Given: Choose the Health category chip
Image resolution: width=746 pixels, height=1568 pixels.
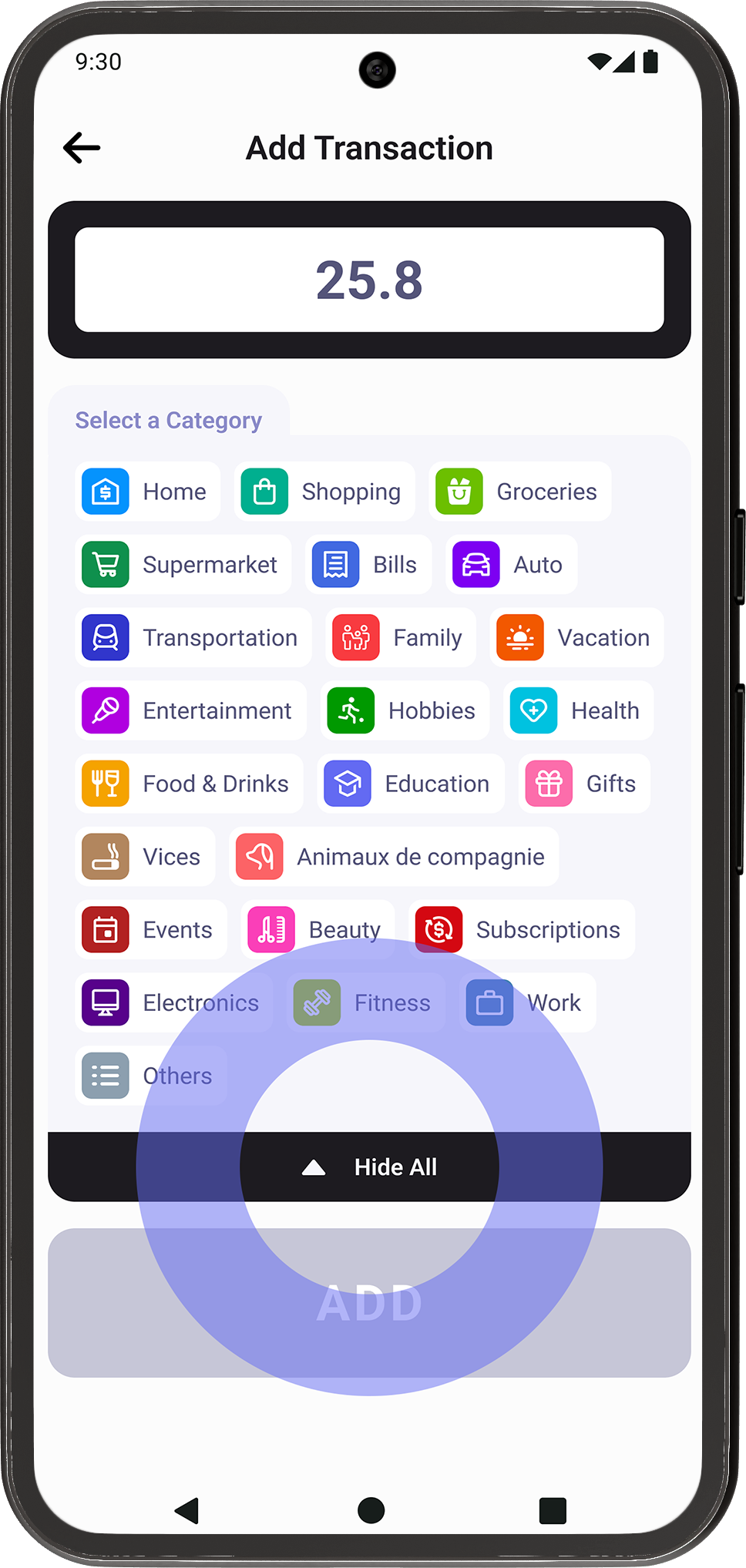Looking at the screenshot, I should (x=578, y=710).
